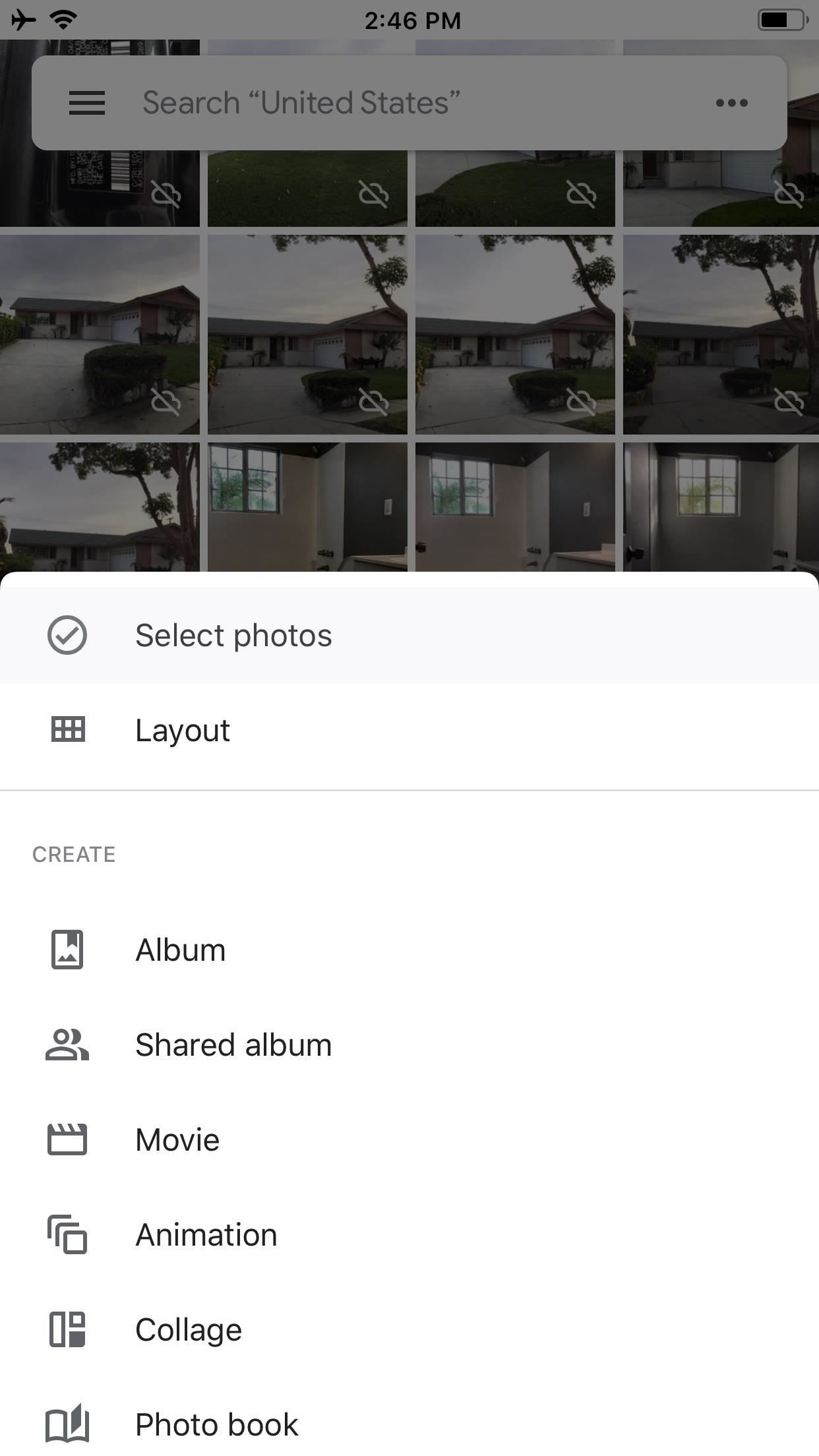Tap the Photo book open-book icon
Screen dimensions: 819x1456
68,1423
